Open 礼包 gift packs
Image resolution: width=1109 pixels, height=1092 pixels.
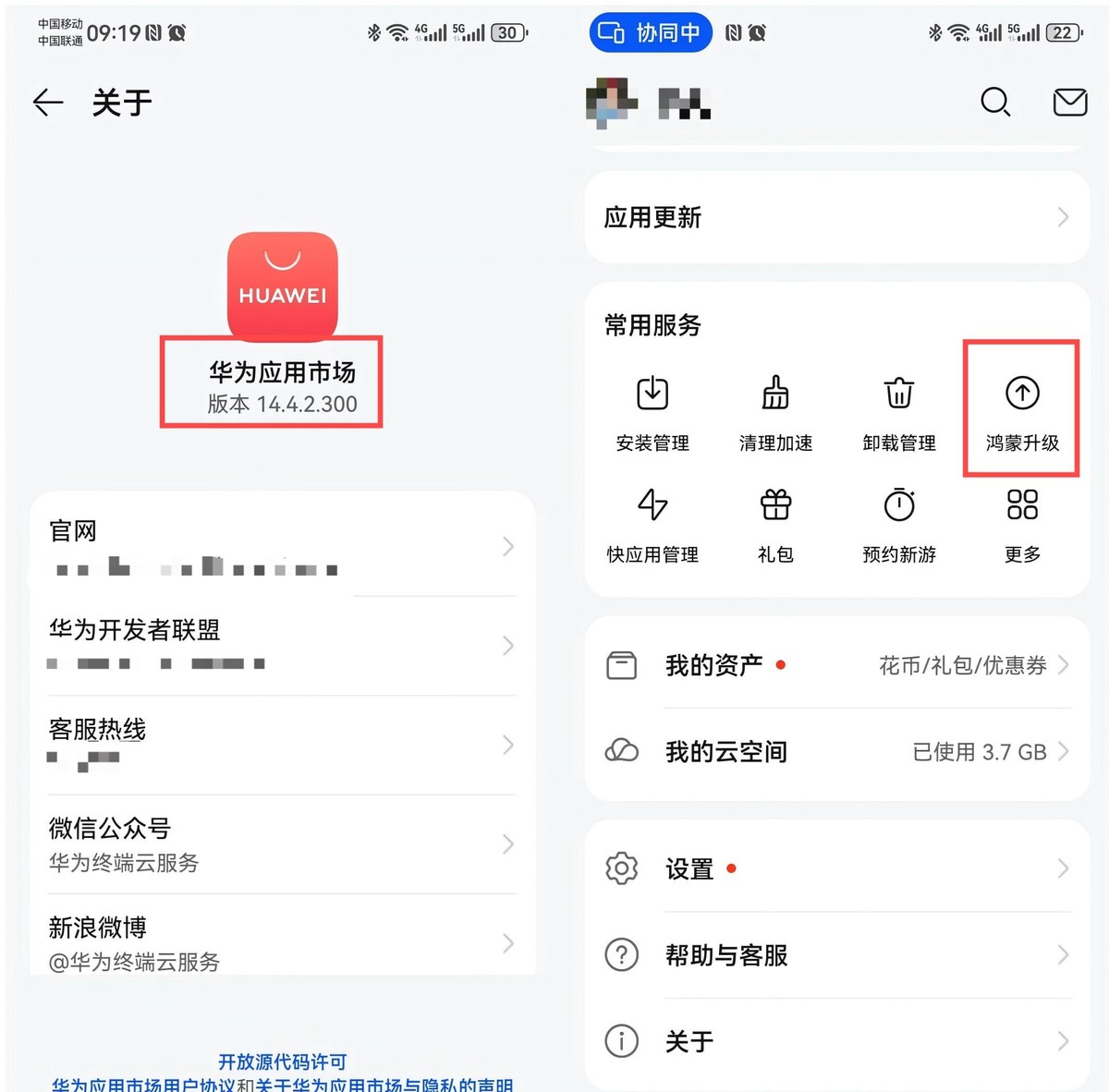(x=775, y=524)
